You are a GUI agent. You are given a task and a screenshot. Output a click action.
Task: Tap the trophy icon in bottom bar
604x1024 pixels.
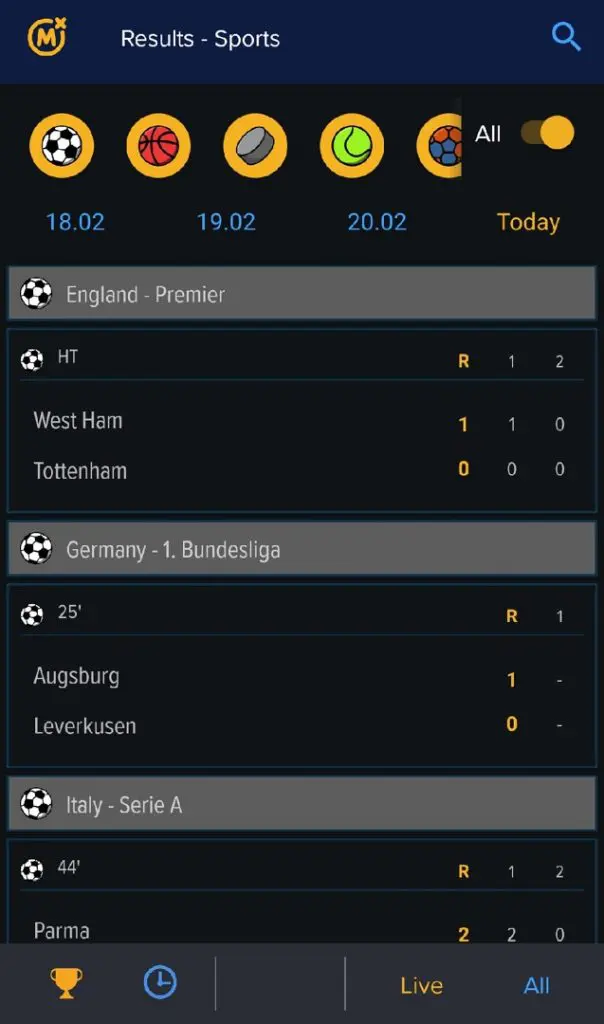(x=67, y=982)
